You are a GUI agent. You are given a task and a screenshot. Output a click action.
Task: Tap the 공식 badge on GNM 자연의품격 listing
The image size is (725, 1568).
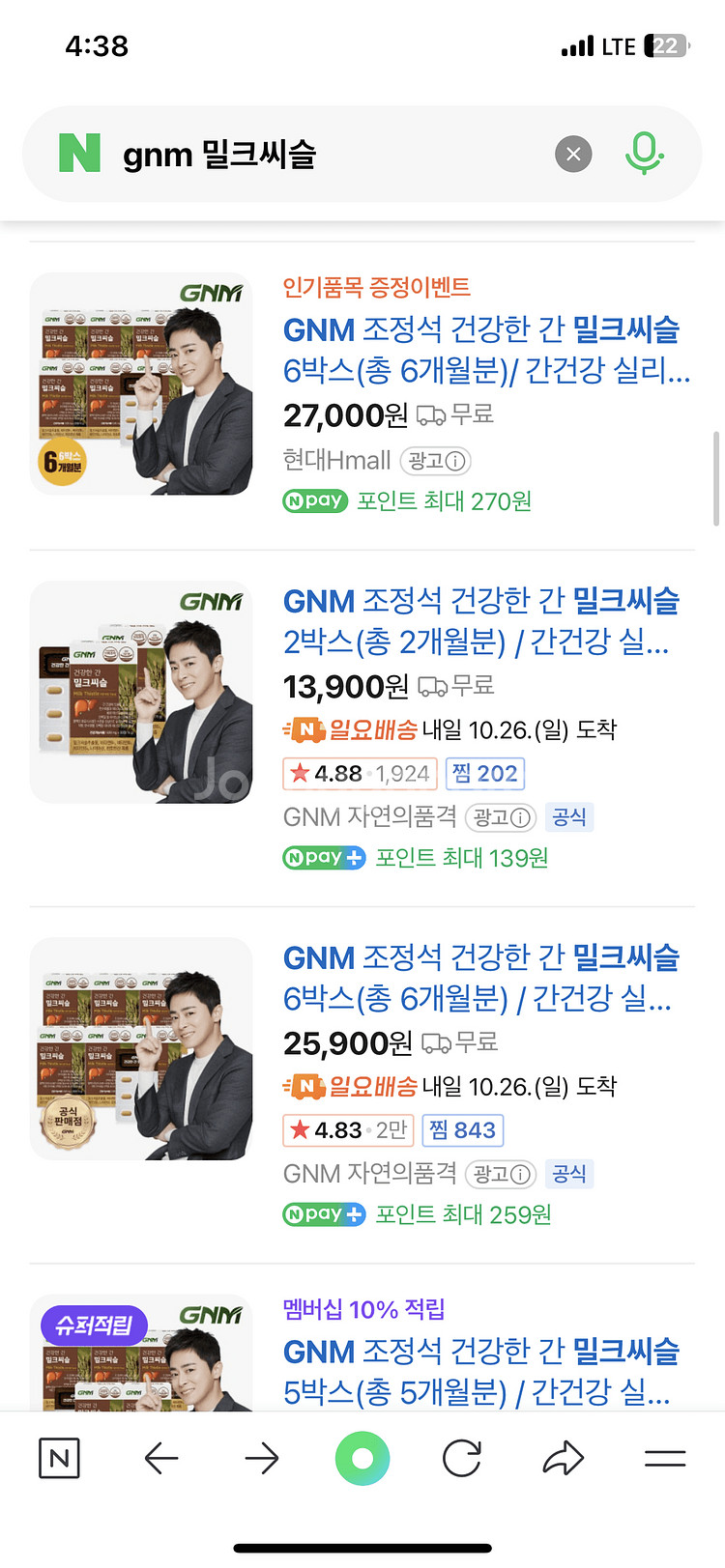click(569, 818)
